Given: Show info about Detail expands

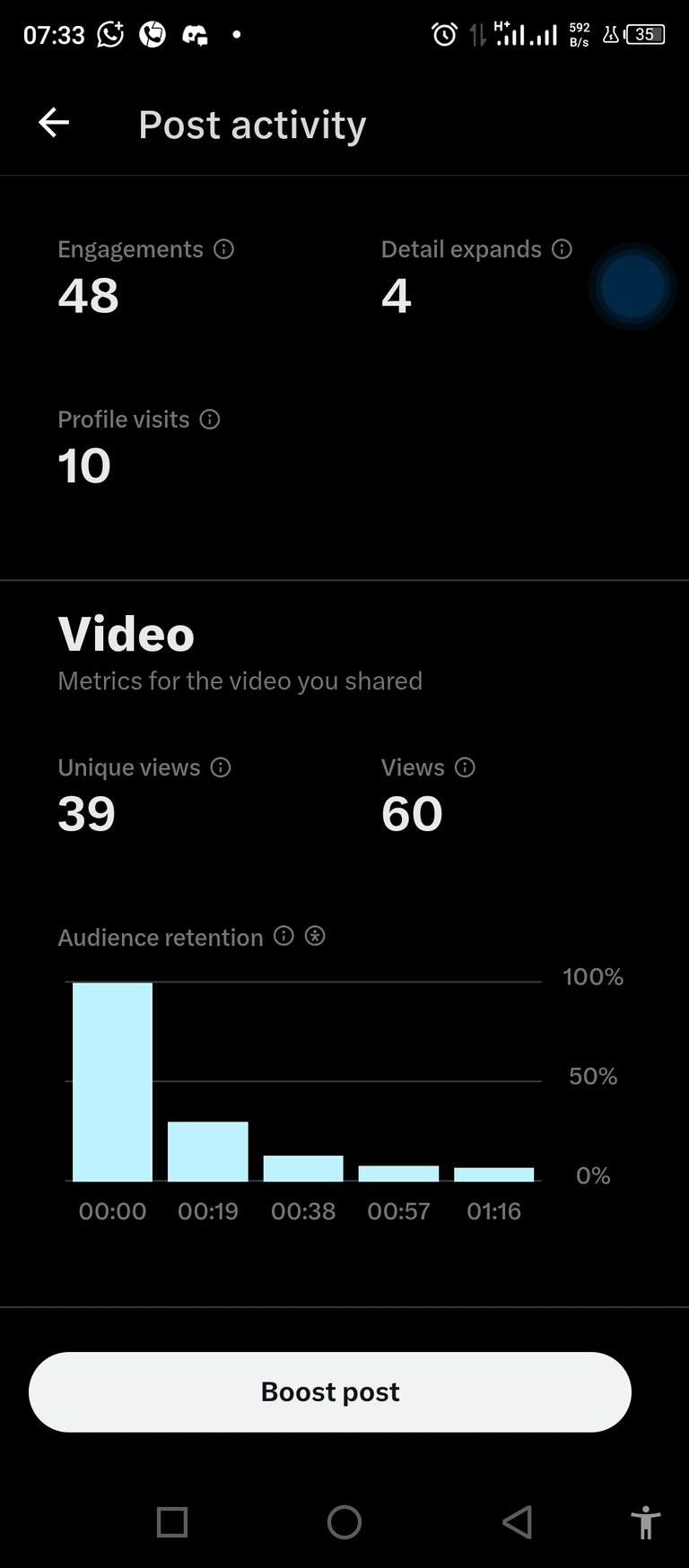Looking at the screenshot, I should click(x=562, y=249).
